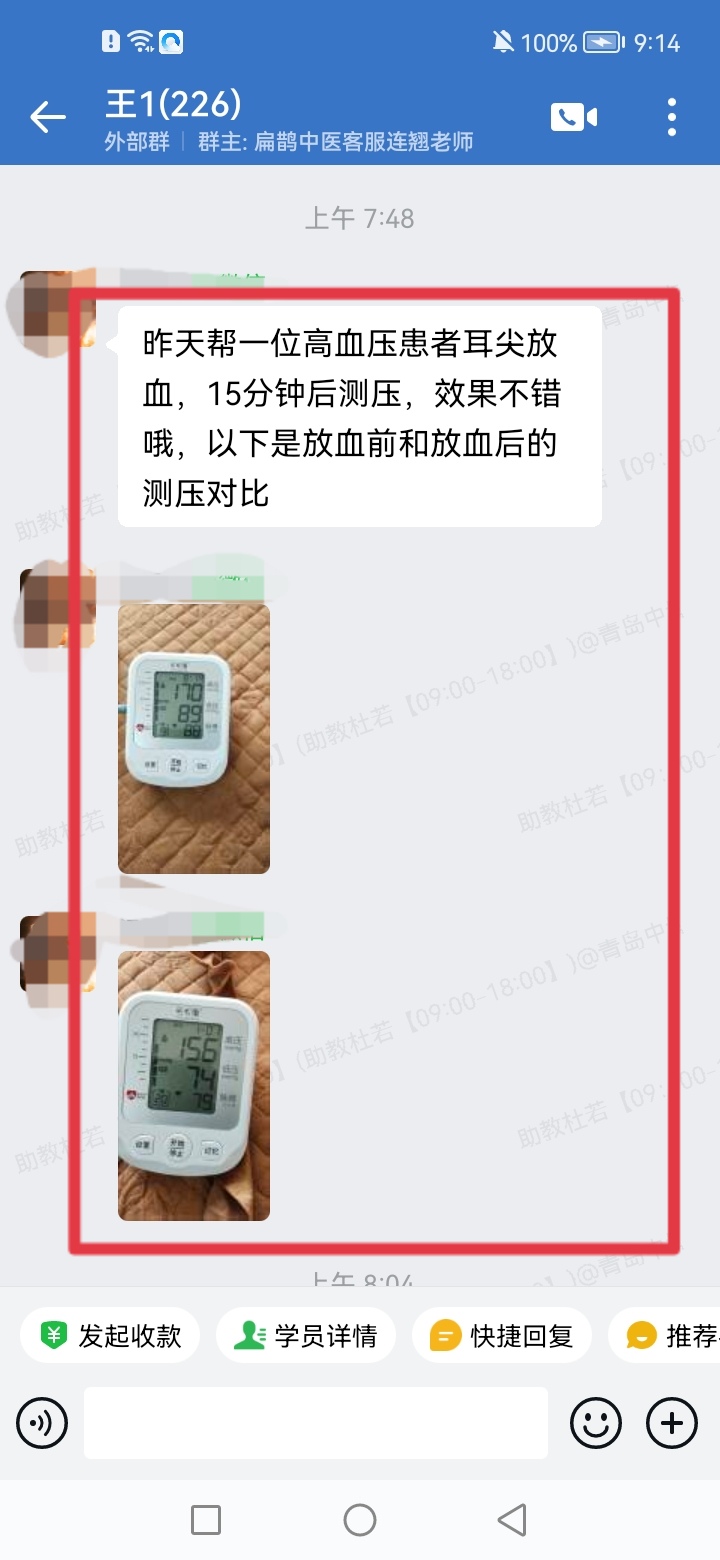Viewport: 720px width, 1560px height.
Task: Open the plus attachments menu
Action: pos(672,1422)
